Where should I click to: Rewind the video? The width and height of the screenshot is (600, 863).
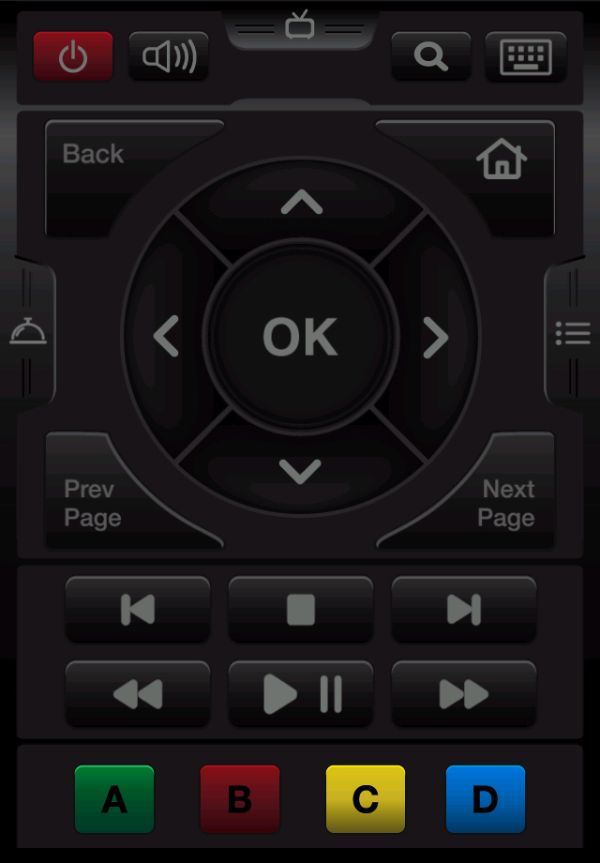coord(138,693)
